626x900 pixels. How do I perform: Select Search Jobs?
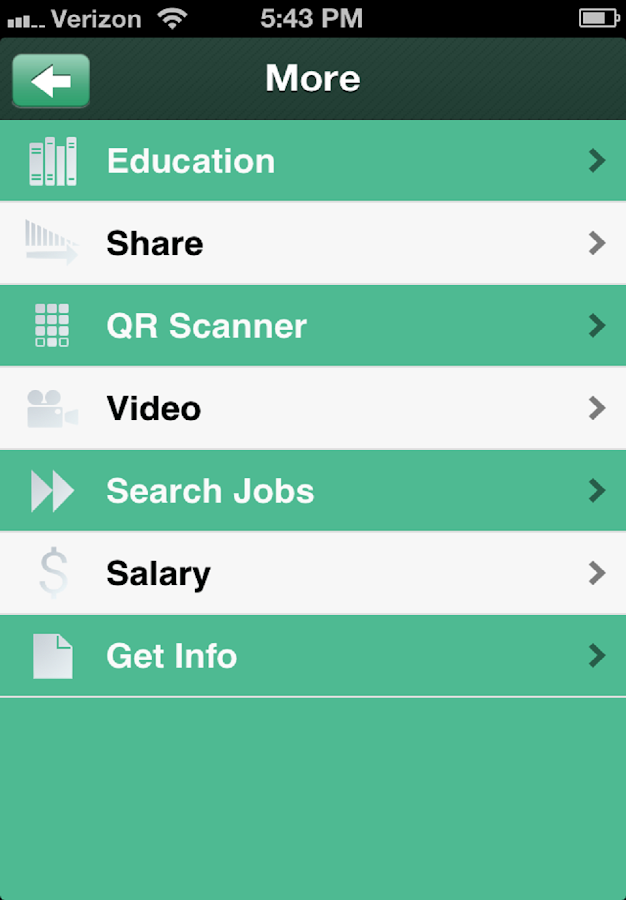(312, 491)
